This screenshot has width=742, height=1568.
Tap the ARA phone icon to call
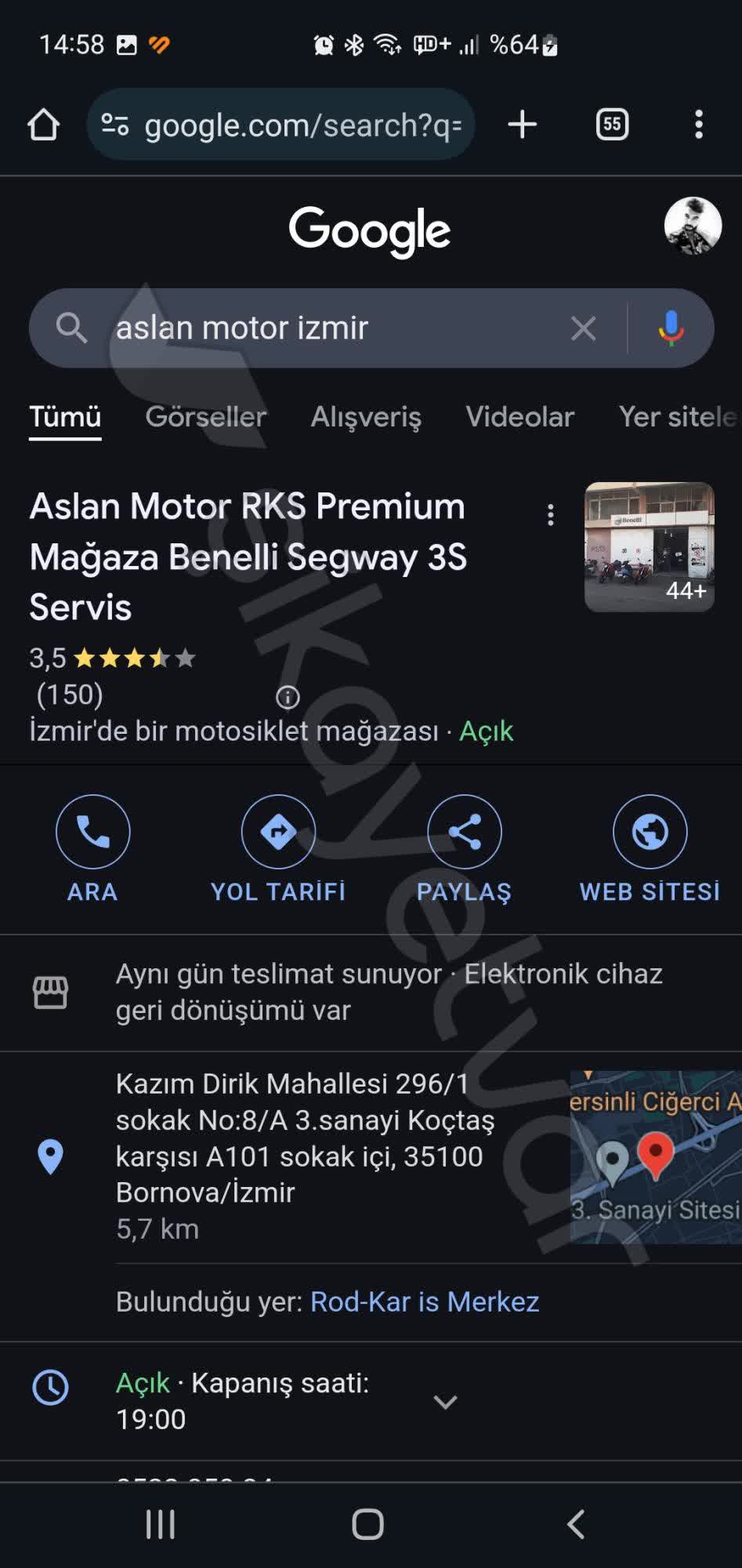coord(92,831)
